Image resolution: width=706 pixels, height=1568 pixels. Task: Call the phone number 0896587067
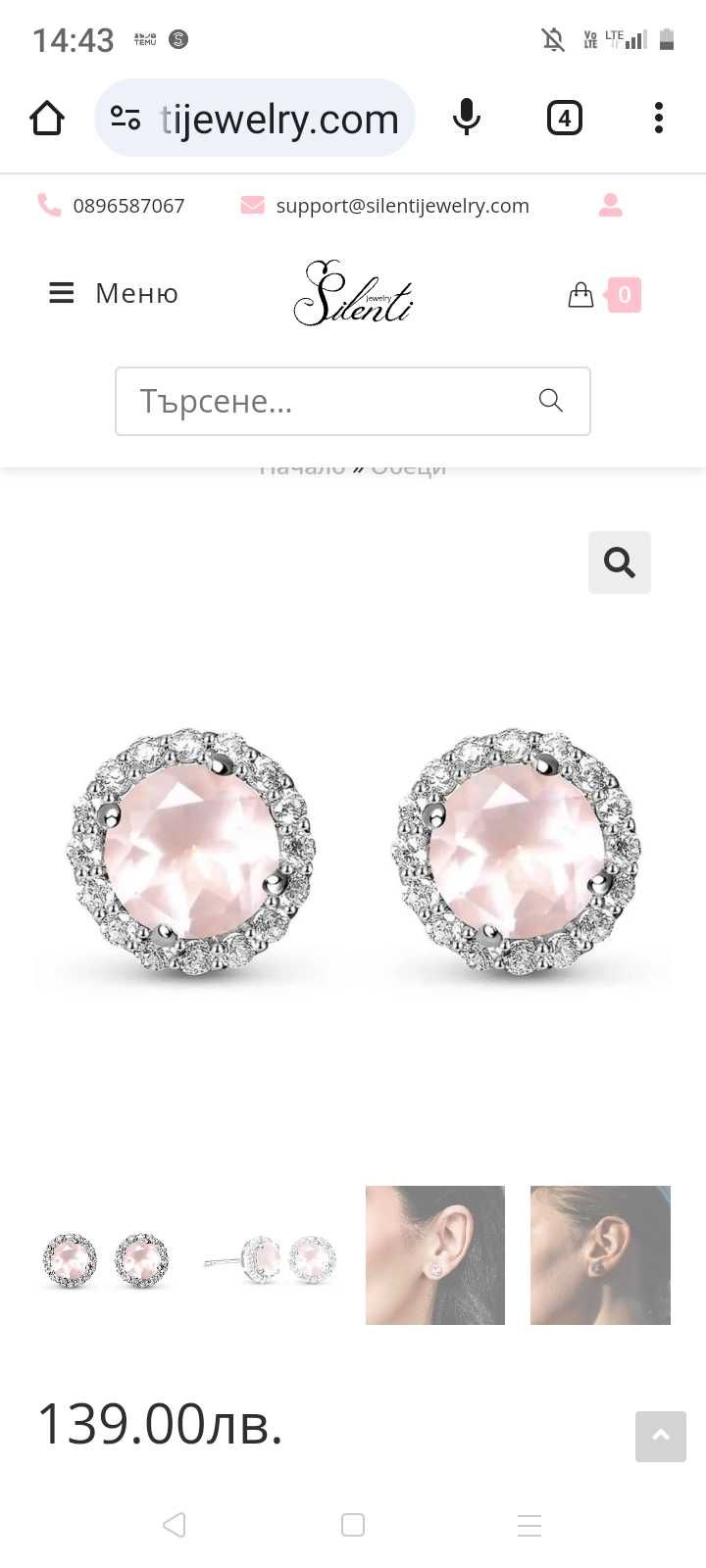click(127, 206)
